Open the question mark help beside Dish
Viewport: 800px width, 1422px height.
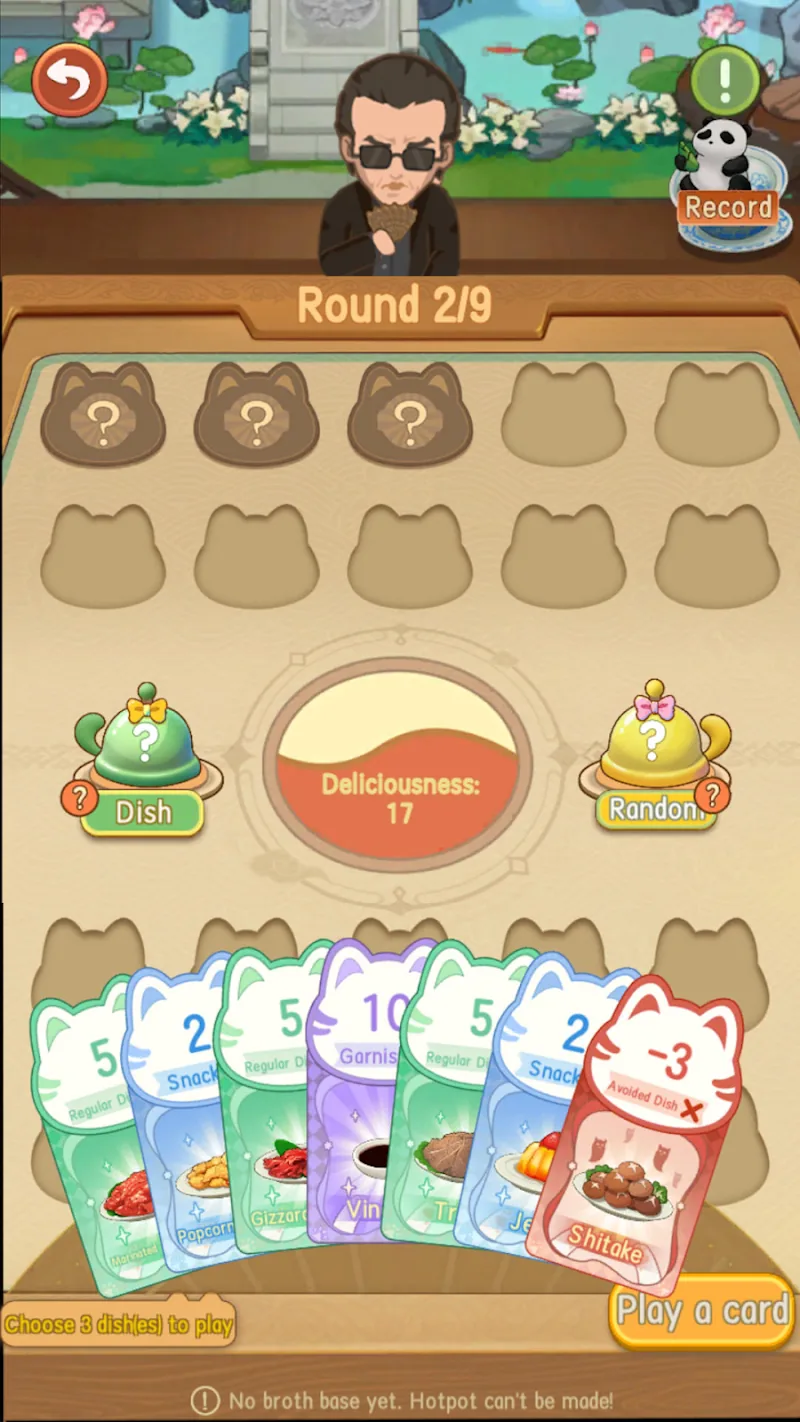pos(79,798)
